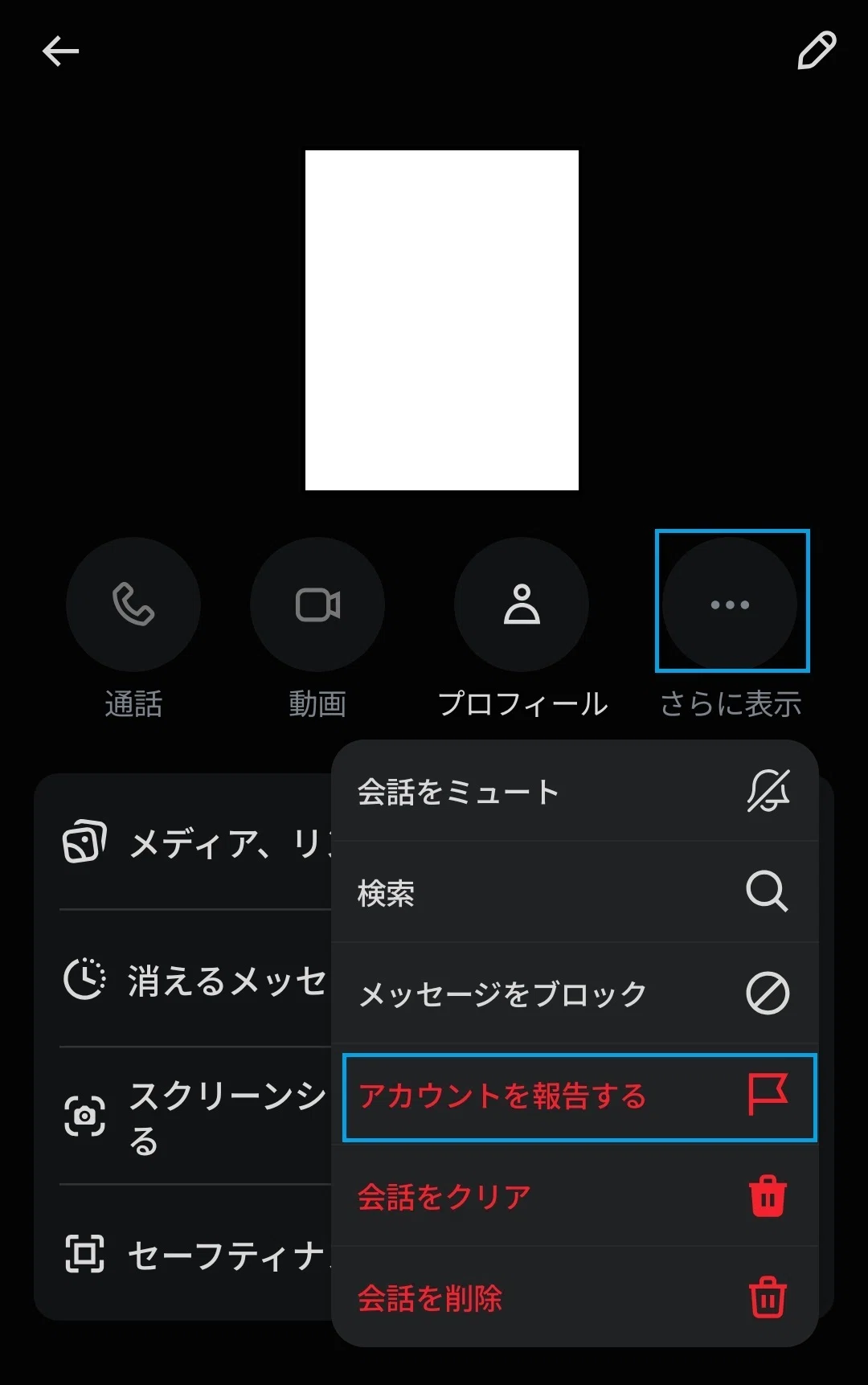The height and width of the screenshot is (1385, 868).
Task: Open プロフィール
Action: click(522, 604)
